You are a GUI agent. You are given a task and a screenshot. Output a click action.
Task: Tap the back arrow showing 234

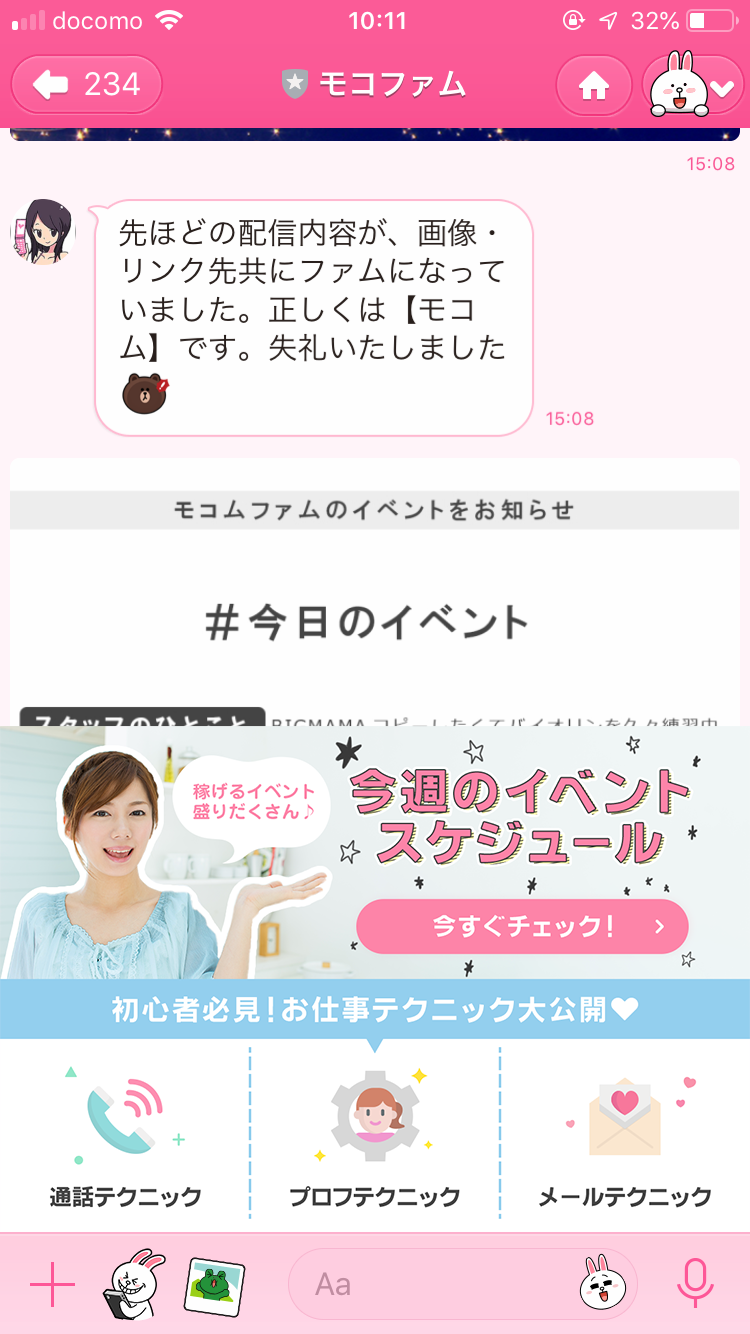(86, 86)
